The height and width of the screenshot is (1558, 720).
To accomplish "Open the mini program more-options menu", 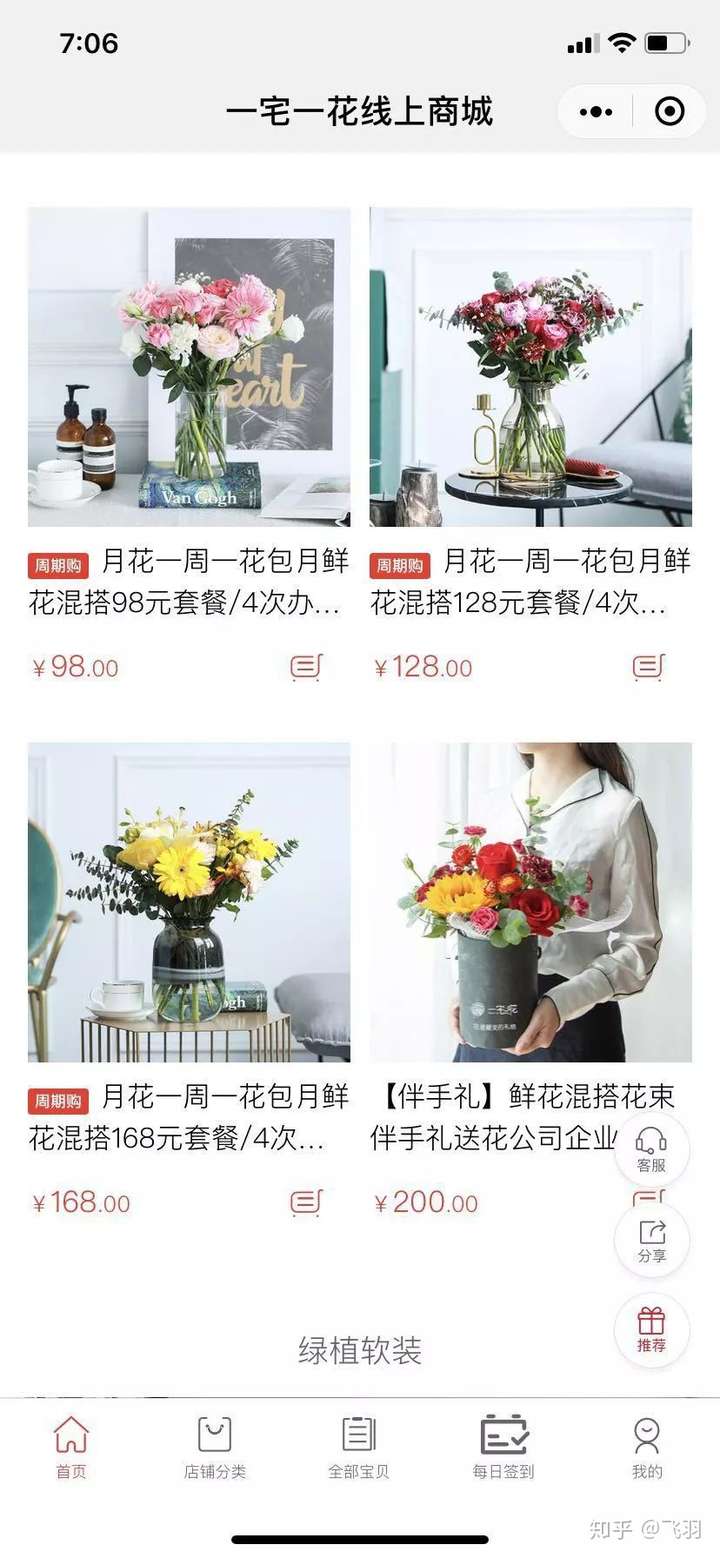I will pyautogui.click(x=596, y=111).
